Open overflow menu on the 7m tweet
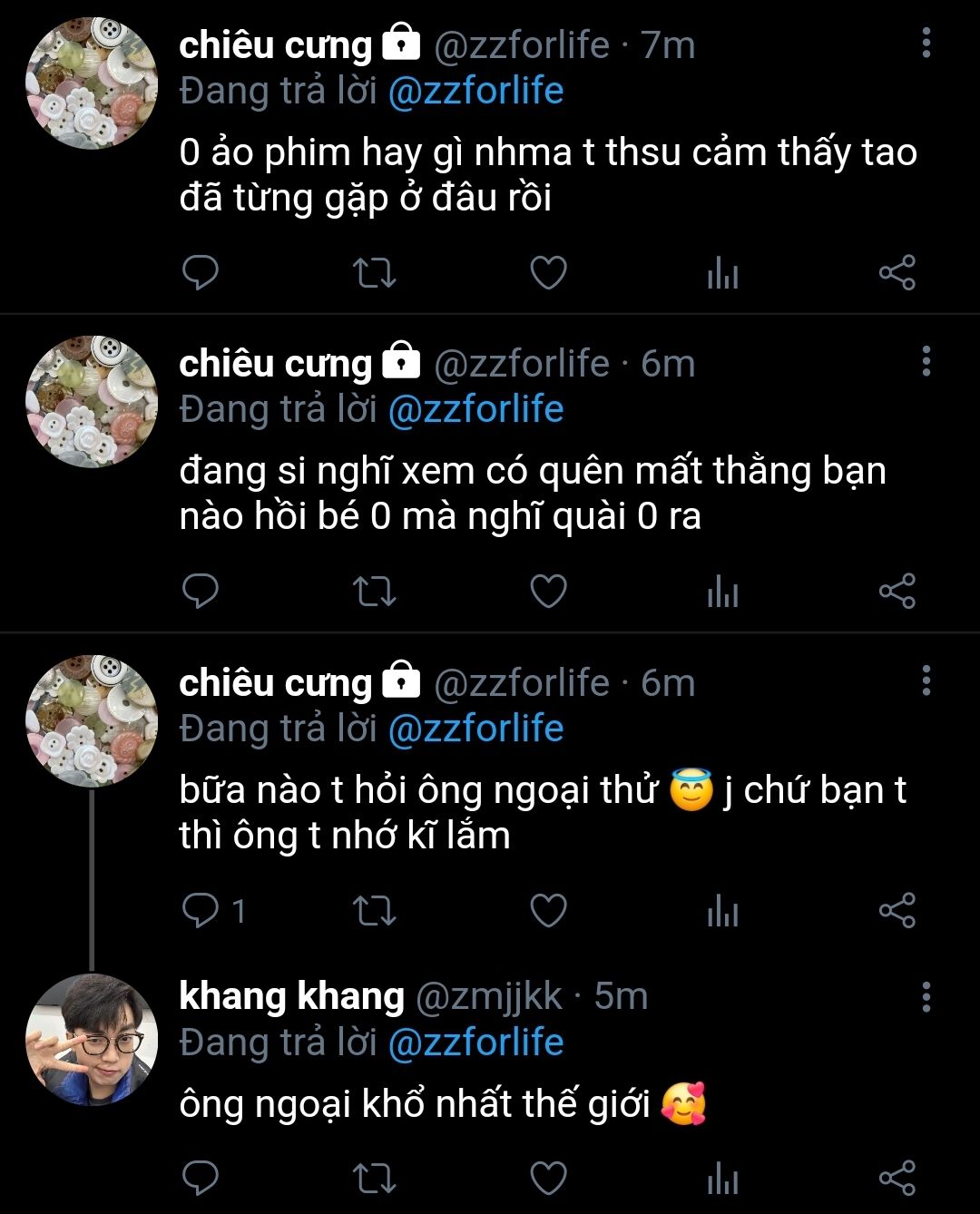 click(926, 43)
